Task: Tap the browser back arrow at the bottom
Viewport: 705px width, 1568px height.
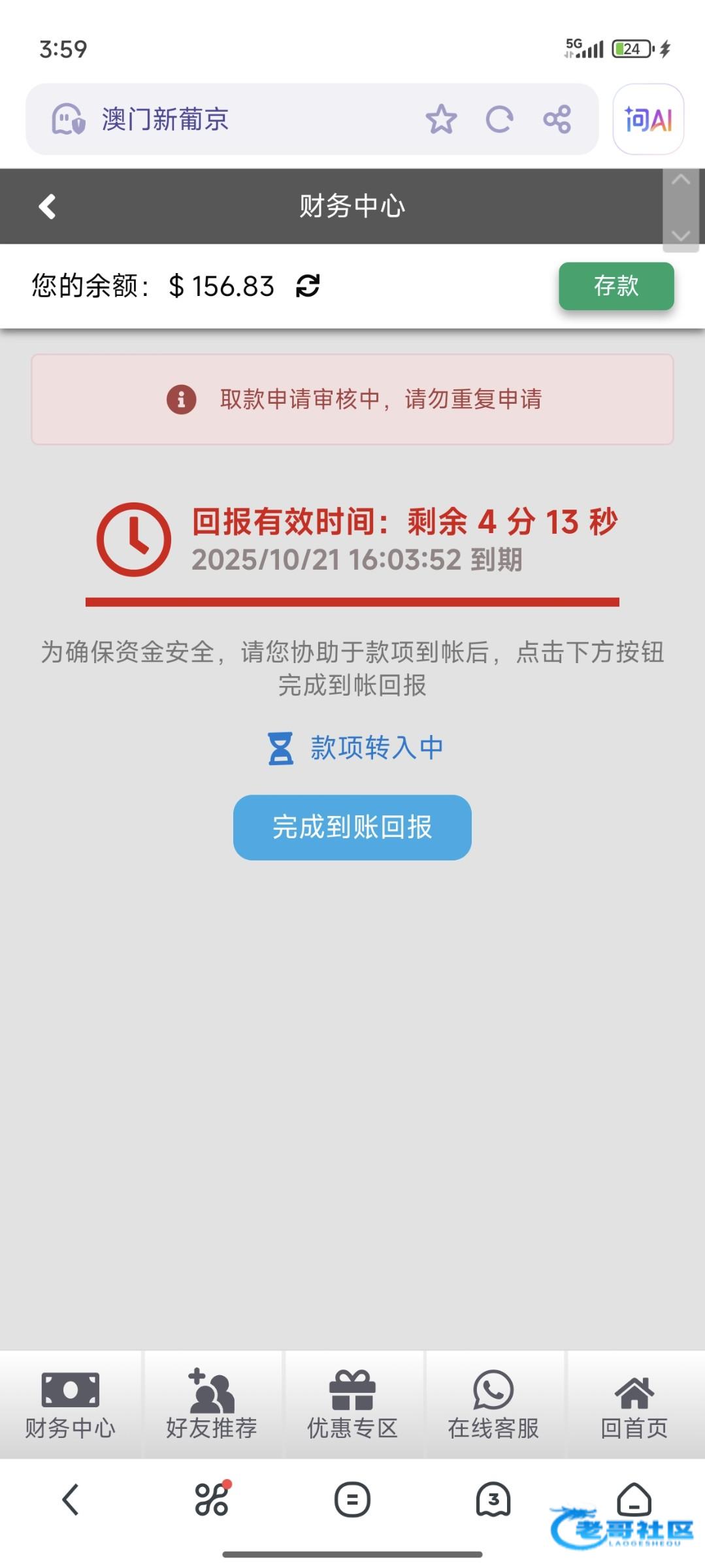Action: pyautogui.click(x=71, y=1499)
